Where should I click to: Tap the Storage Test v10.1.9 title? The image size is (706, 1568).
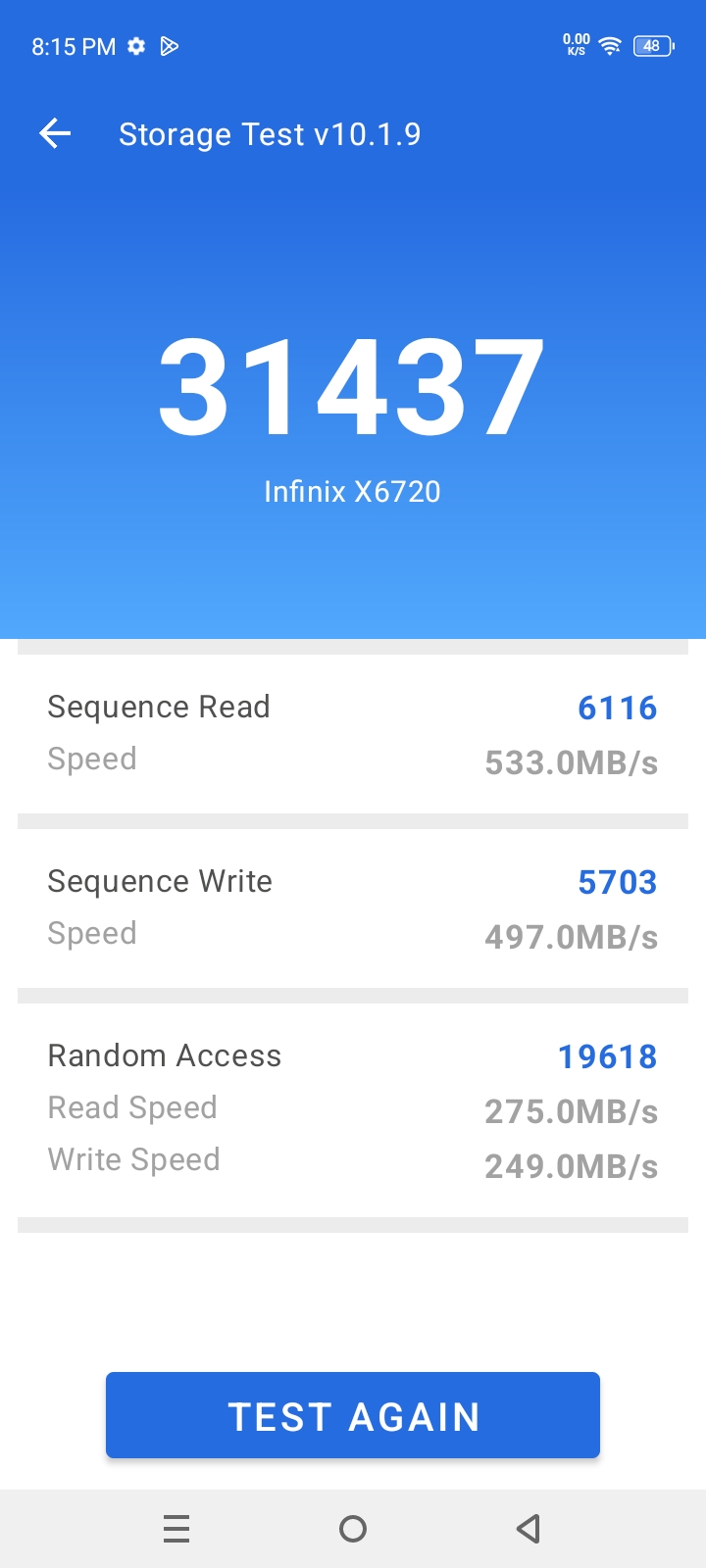(271, 133)
